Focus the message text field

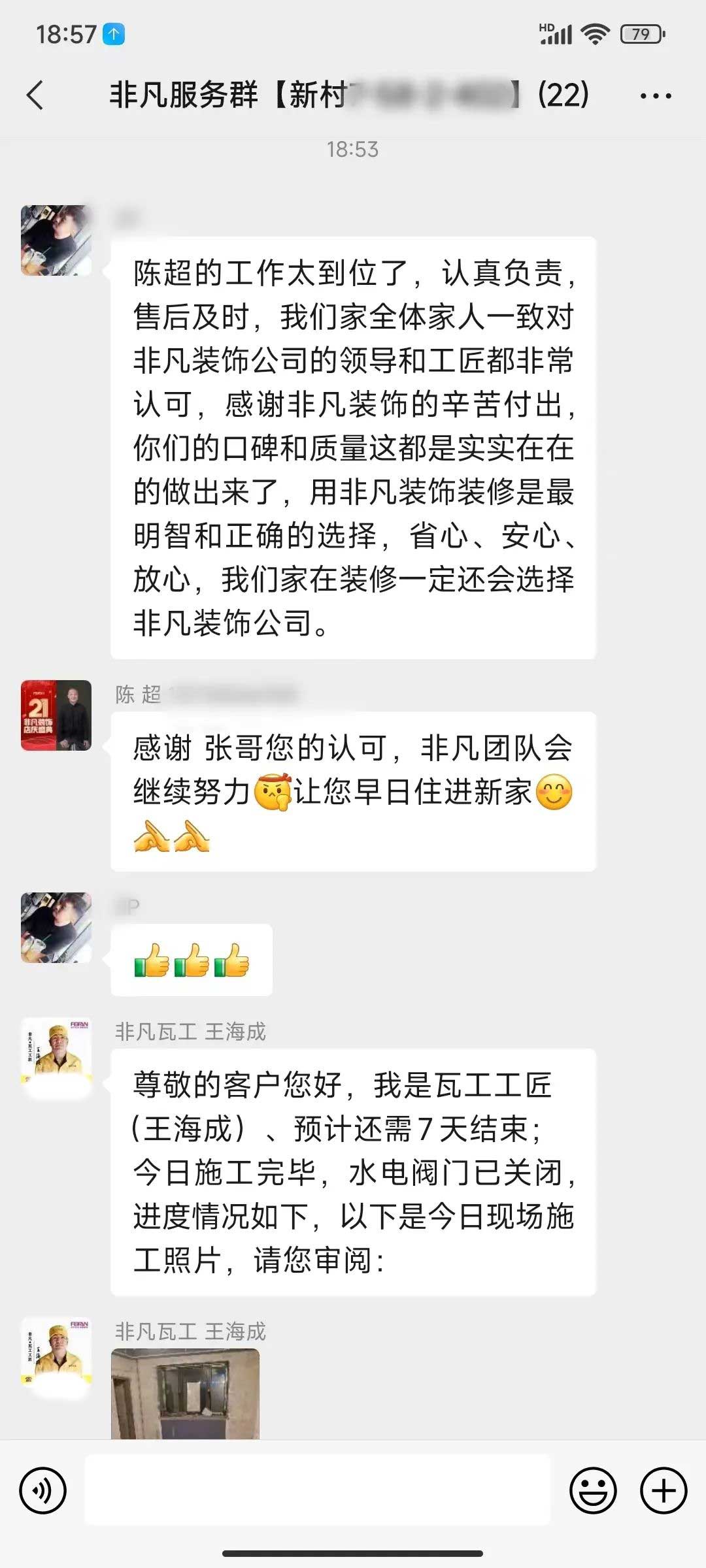[x=318, y=1490]
